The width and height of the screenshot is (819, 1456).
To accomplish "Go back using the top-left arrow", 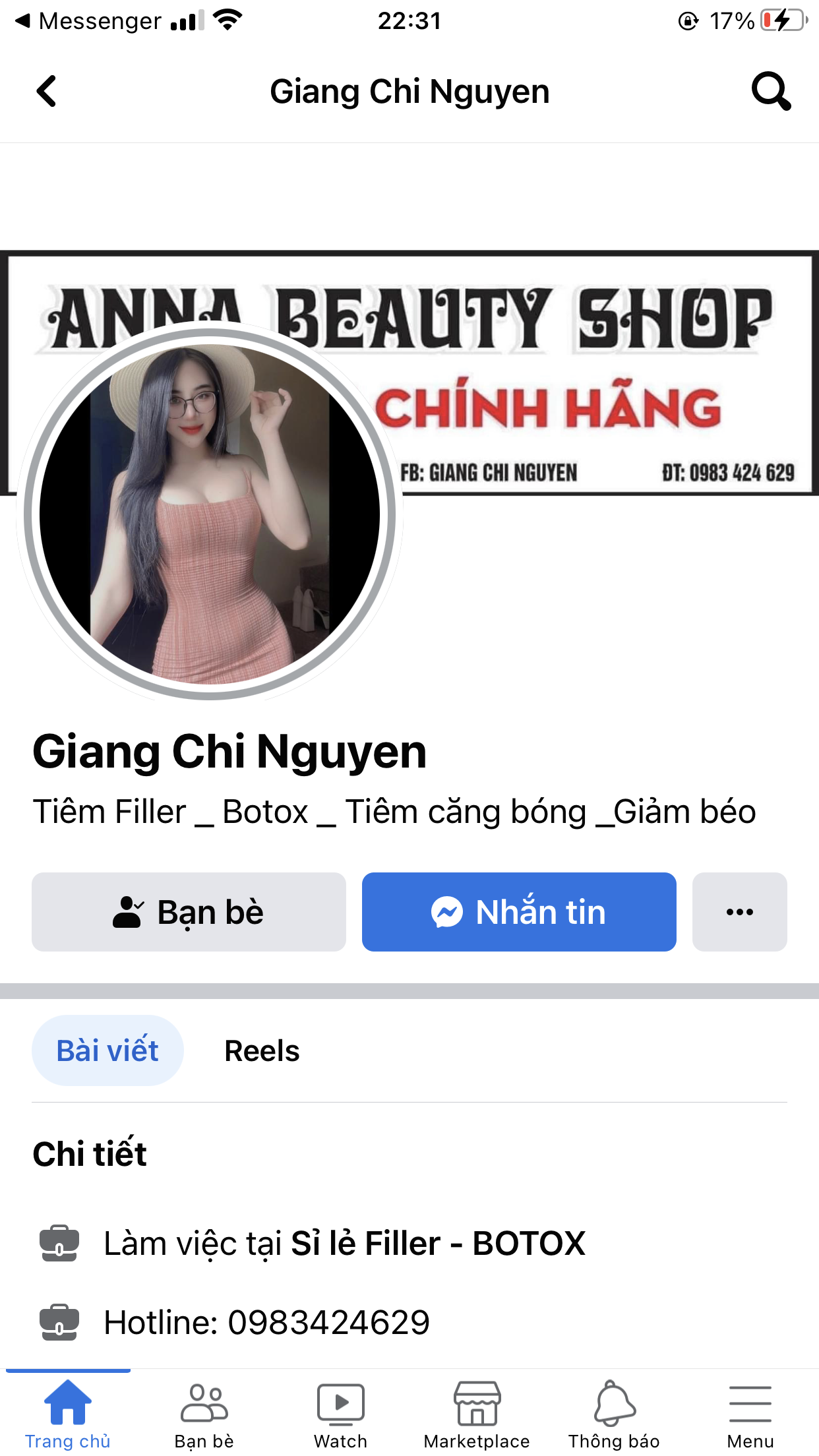I will point(46,91).
